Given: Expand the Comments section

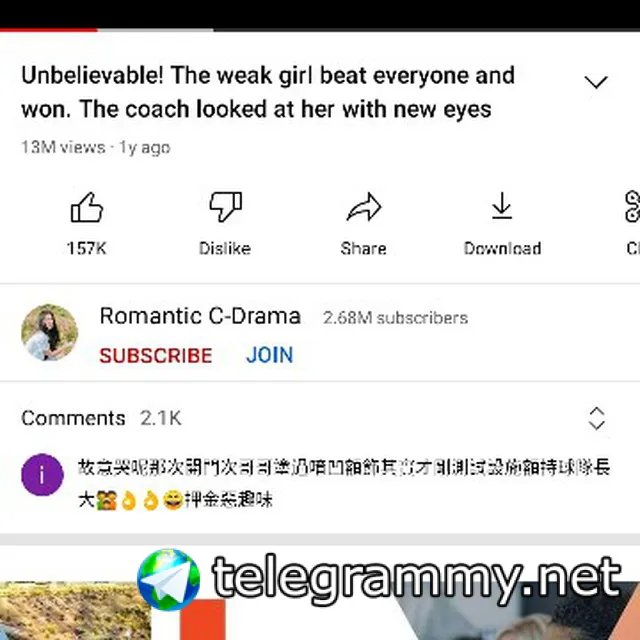Looking at the screenshot, I should (x=596, y=418).
